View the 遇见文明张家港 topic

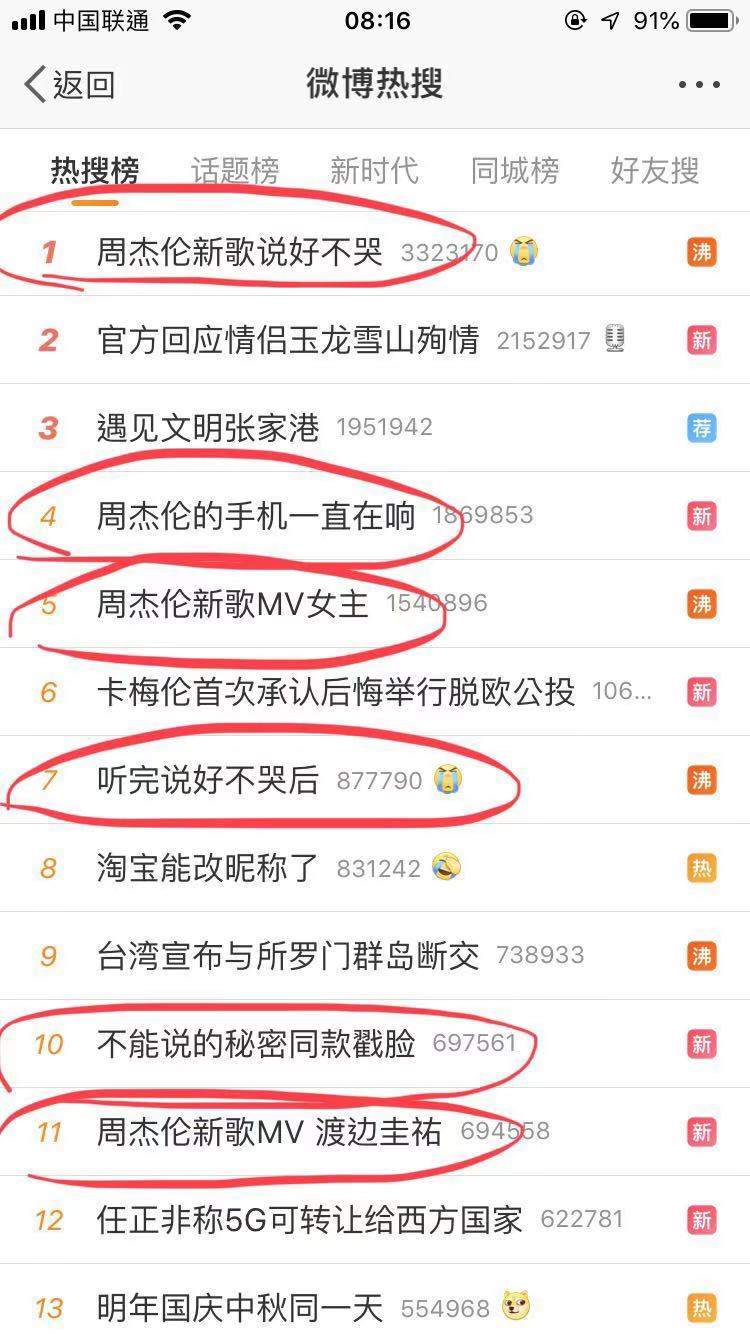[x=208, y=428]
